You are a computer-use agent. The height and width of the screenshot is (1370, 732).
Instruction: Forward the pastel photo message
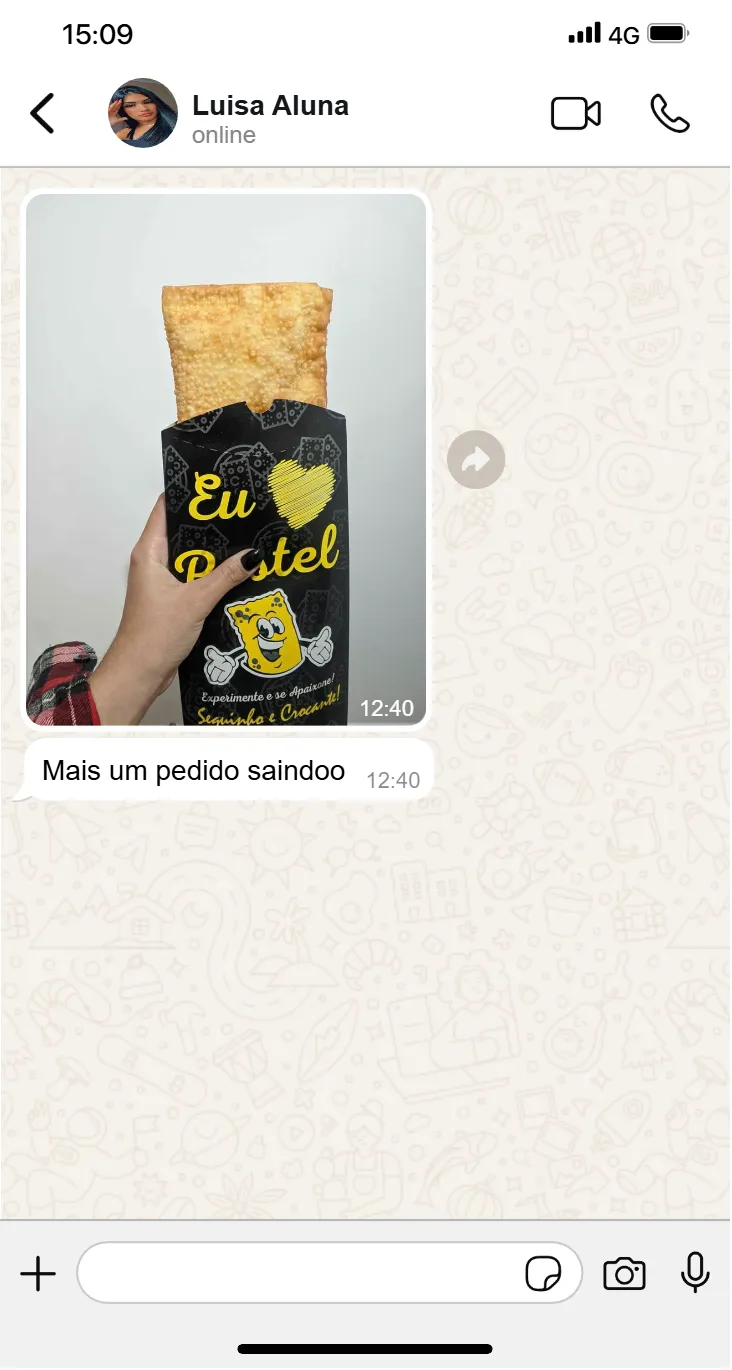[x=476, y=460]
